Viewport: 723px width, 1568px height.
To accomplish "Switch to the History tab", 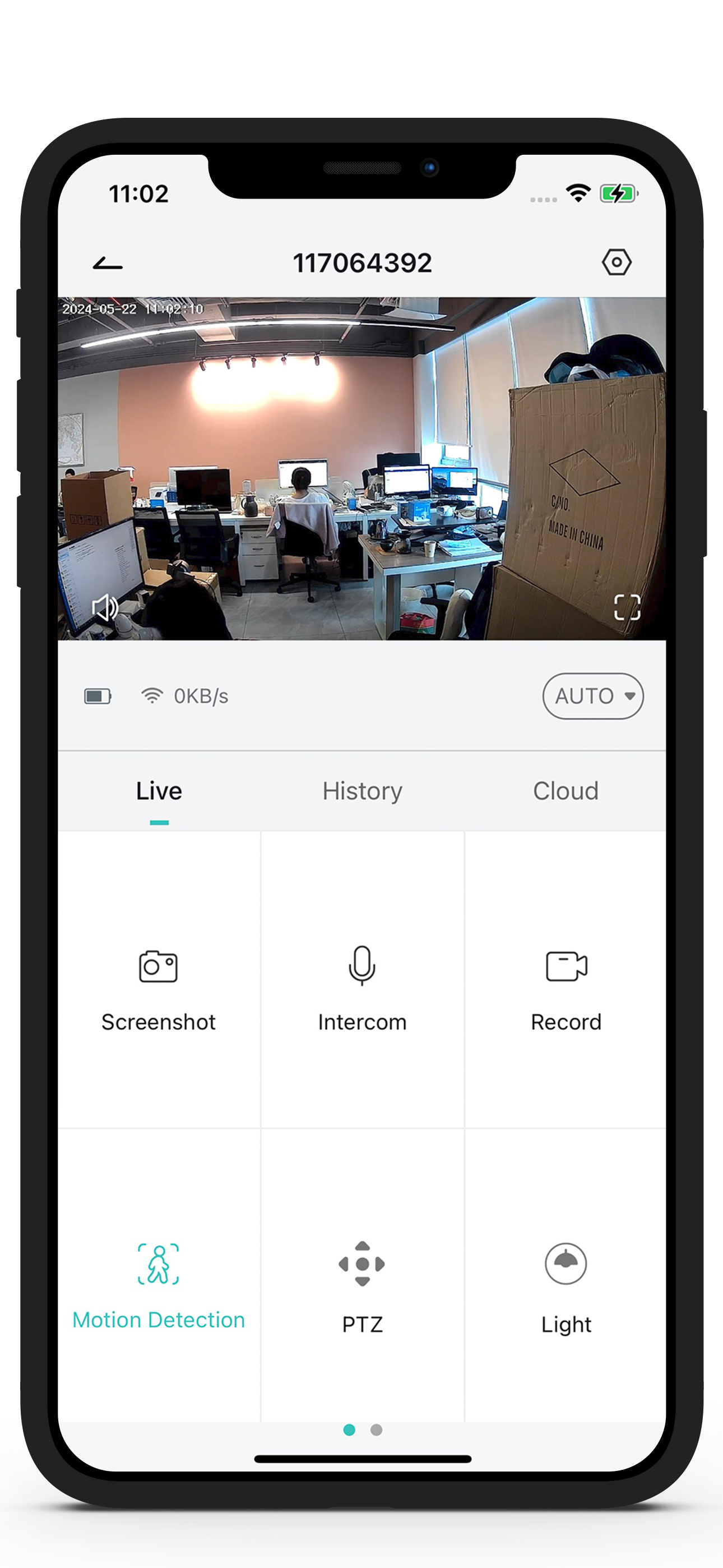I will point(362,790).
